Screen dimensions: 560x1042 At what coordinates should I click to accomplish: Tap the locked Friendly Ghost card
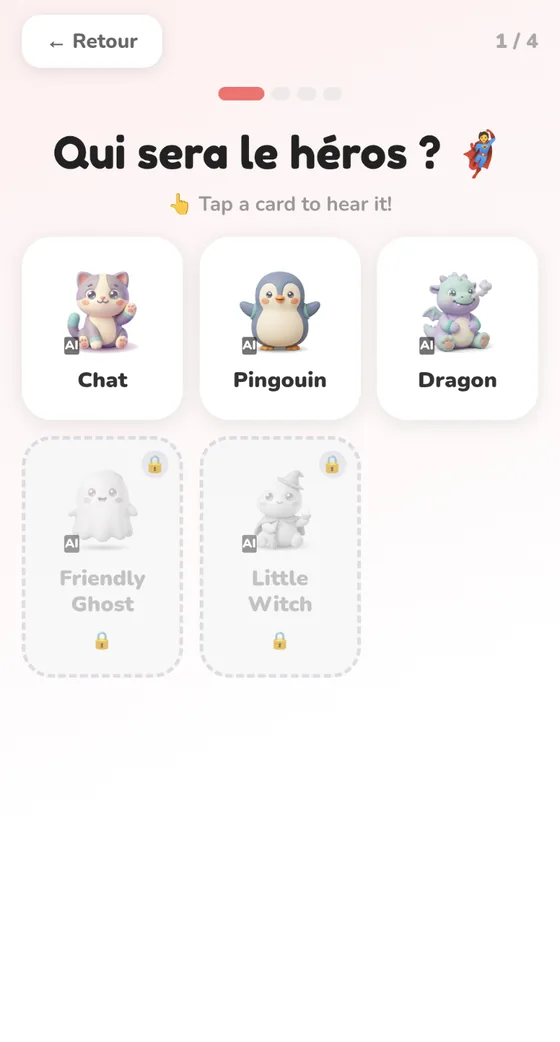point(102,557)
